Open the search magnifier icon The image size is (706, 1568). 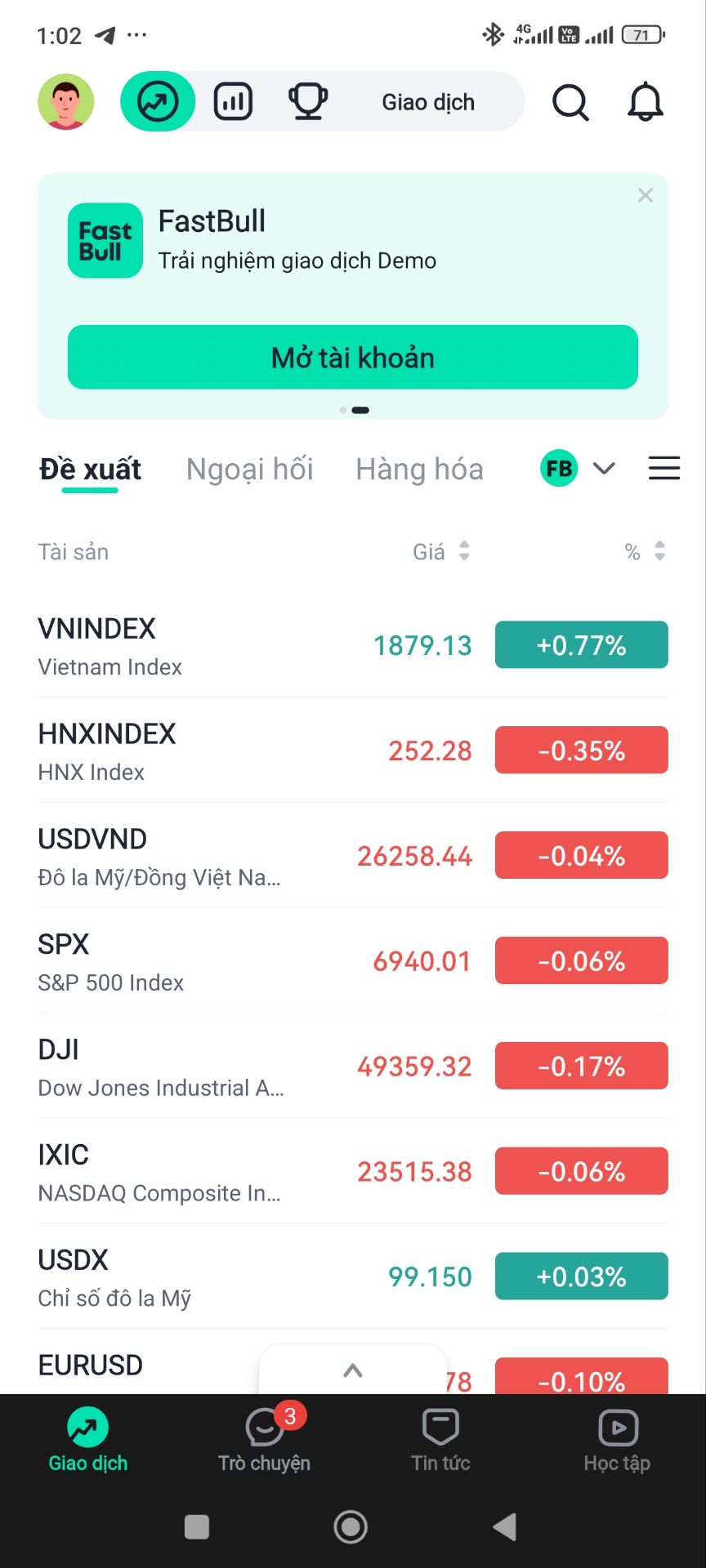pyautogui.click(x=570, y=103)
